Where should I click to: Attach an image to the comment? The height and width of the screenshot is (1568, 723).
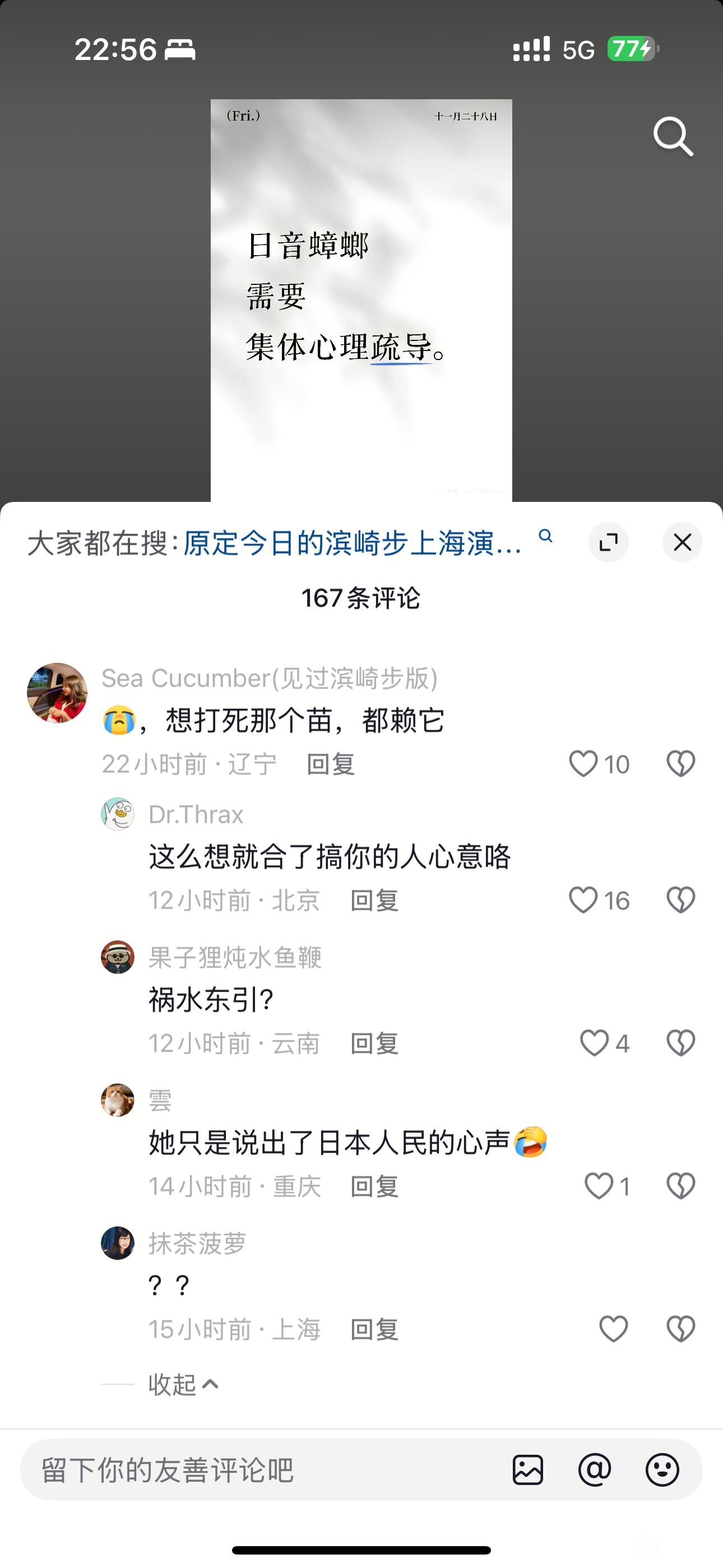click(527, 1470)
